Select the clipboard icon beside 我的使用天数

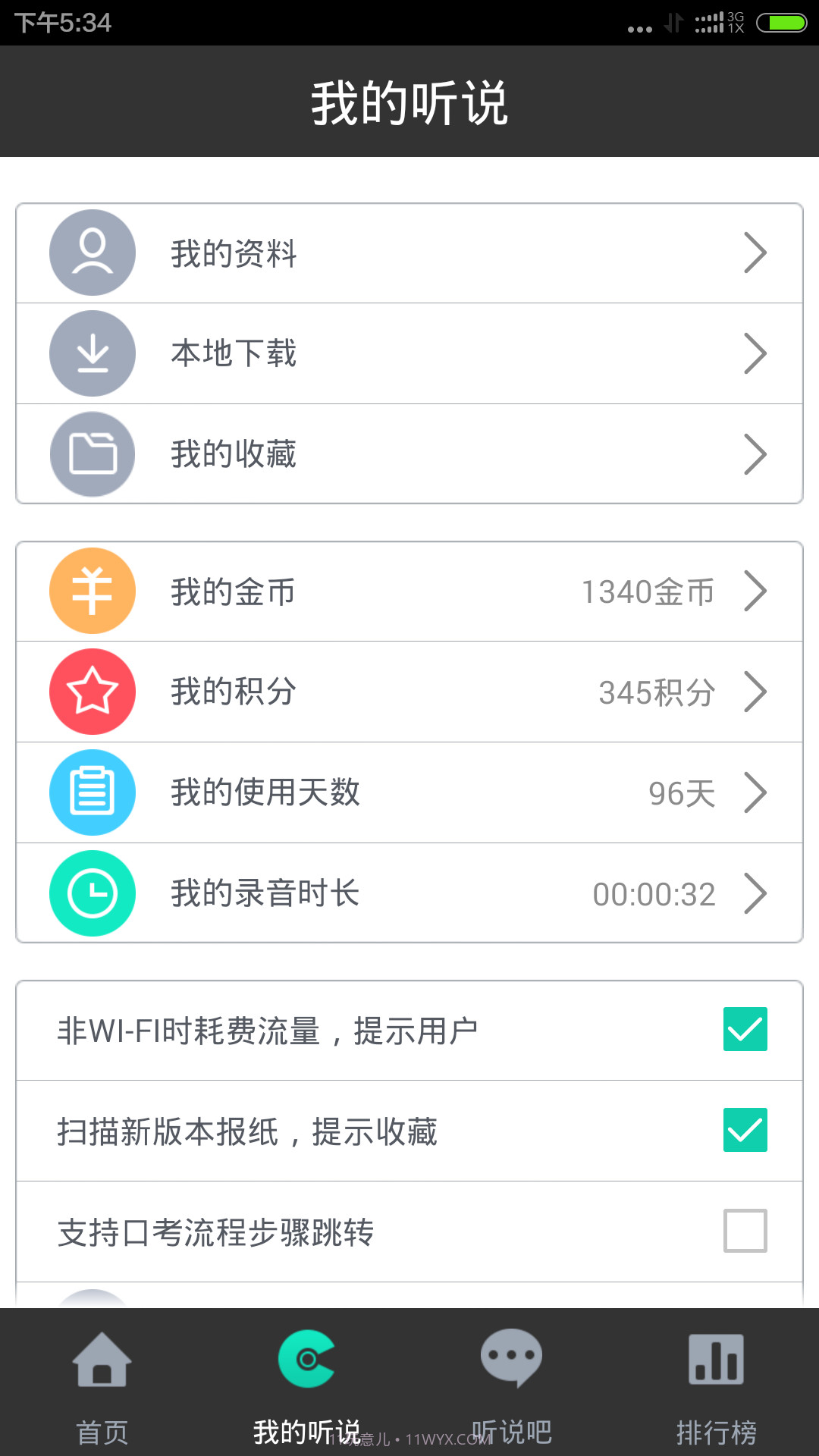point(92,792)
